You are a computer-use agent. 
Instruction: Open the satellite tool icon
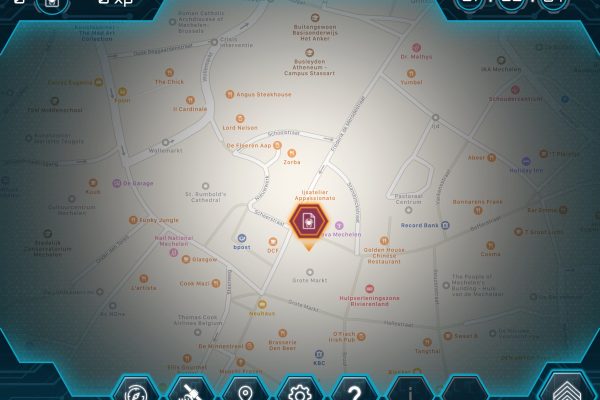click(x=190, y=390)
